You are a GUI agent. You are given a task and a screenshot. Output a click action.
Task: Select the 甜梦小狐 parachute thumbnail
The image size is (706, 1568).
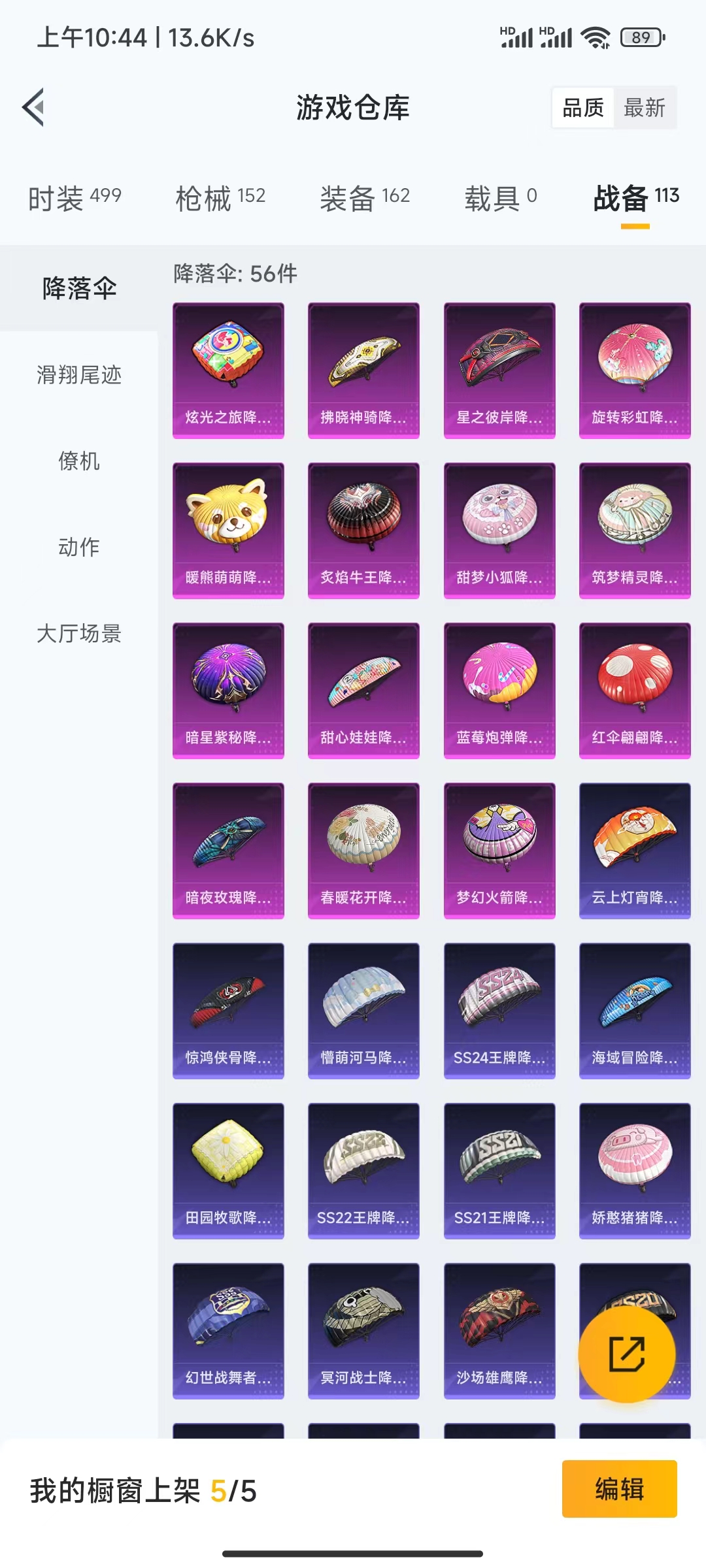[499, 529]
